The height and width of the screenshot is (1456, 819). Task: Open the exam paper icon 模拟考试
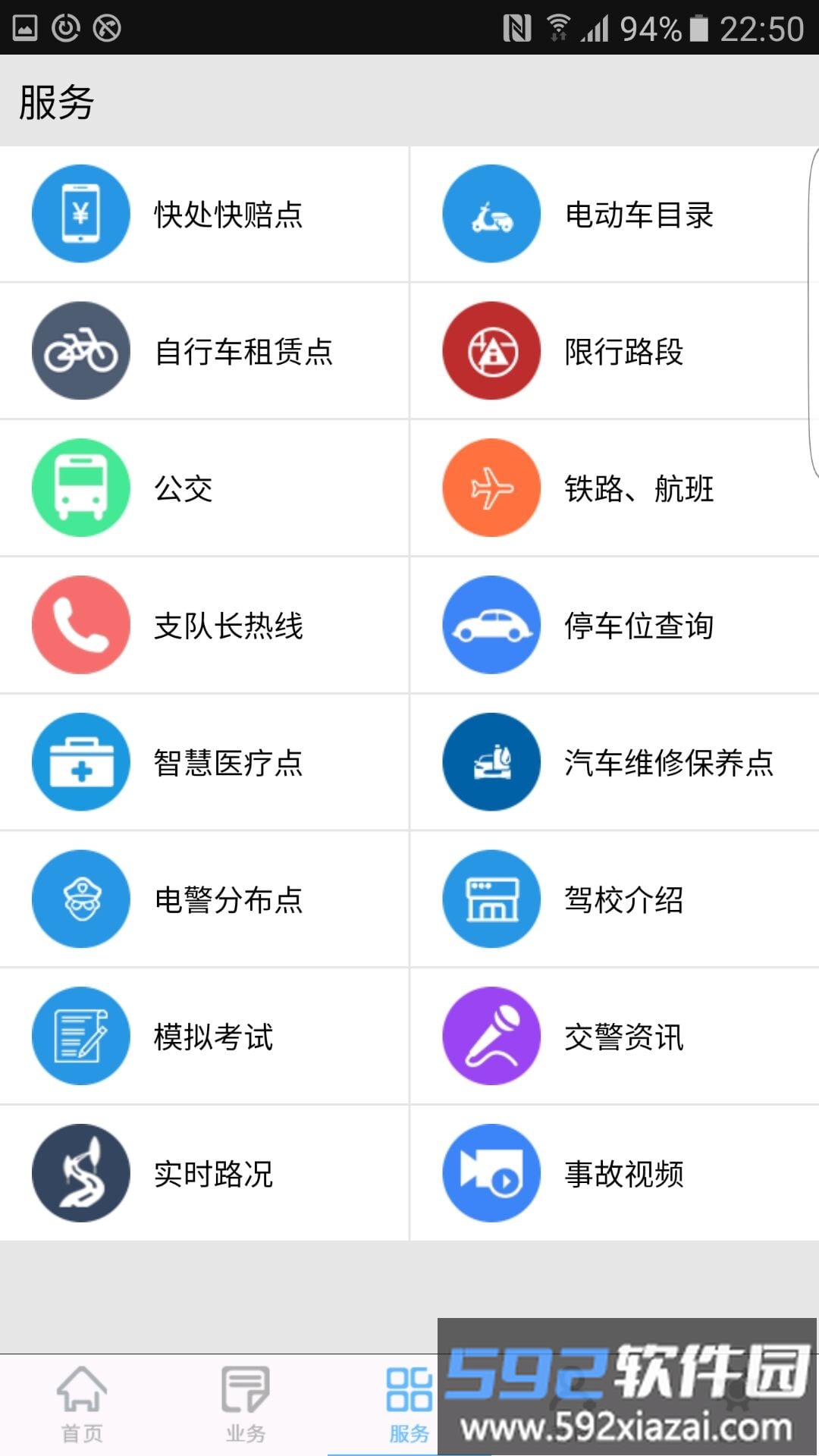[80, 1036]
